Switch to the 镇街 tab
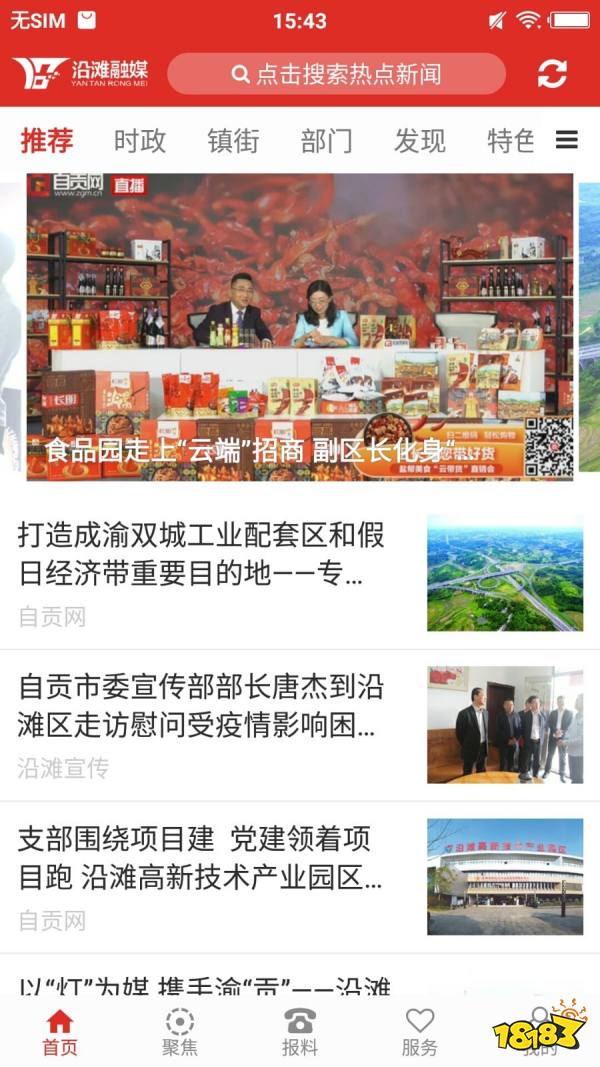600x1067 pixels. tap(233, 141)
